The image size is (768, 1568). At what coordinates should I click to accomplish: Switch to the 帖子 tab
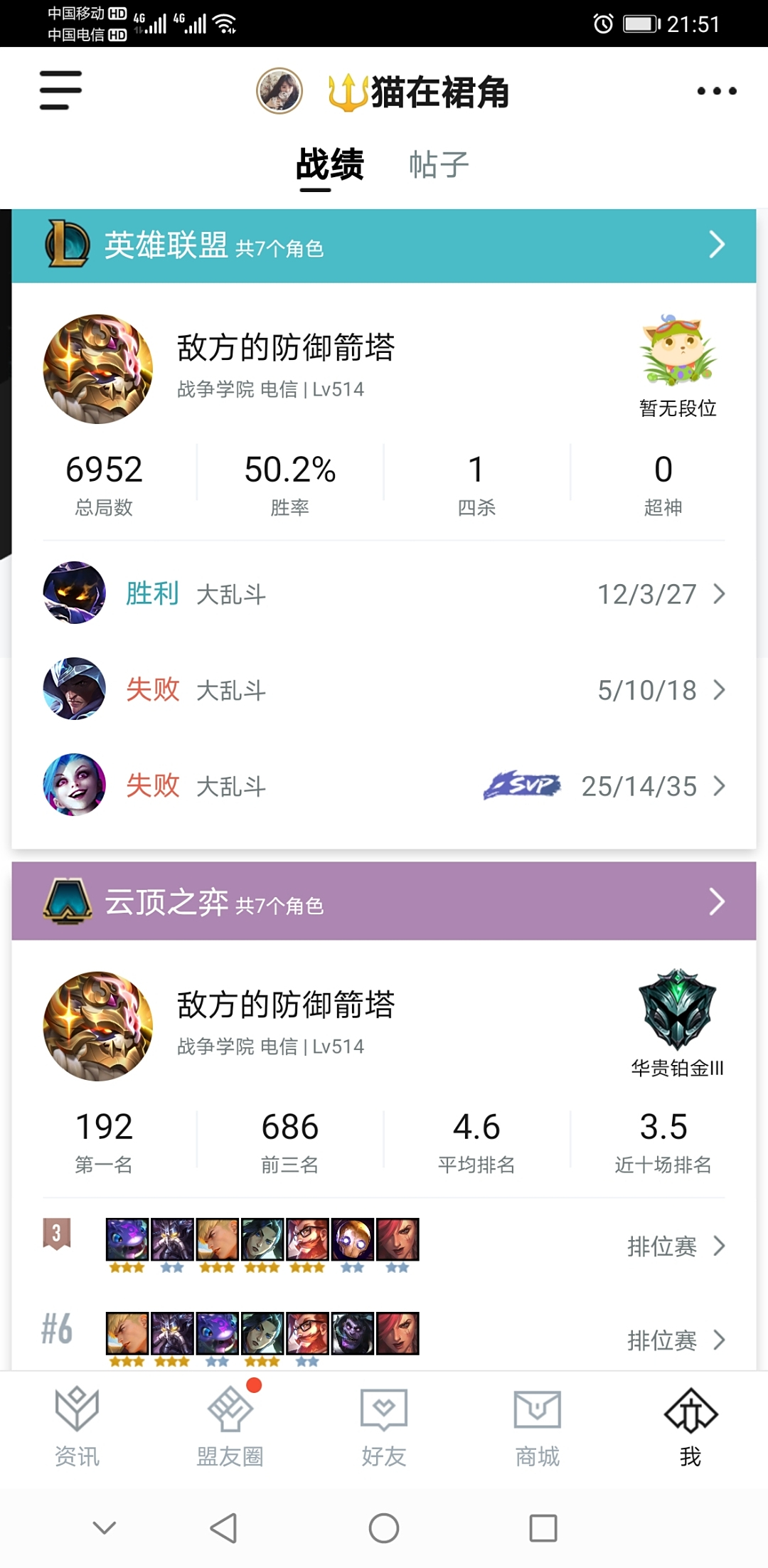coord(439,165)
